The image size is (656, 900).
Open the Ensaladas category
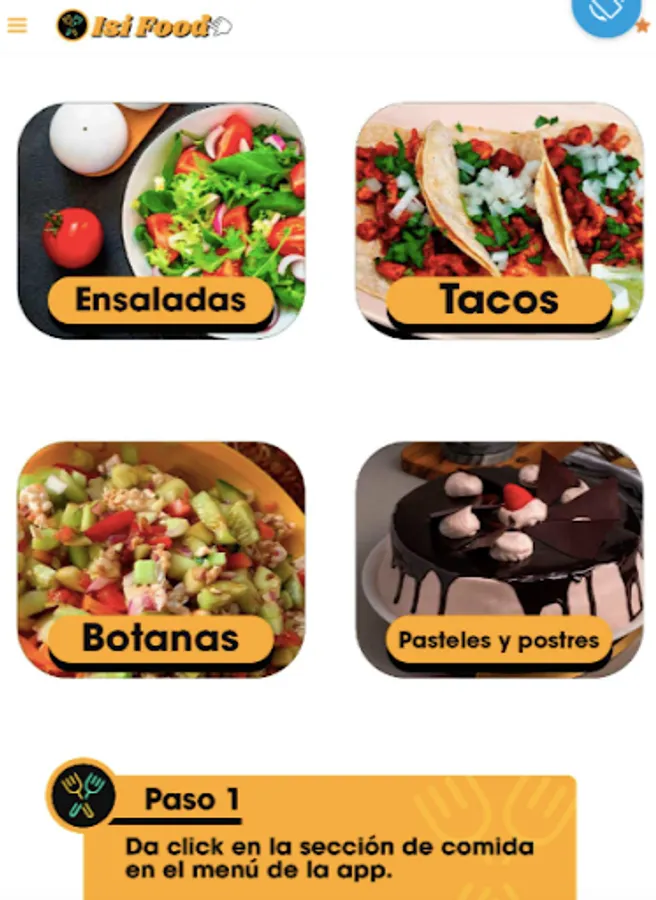[x=161, y=221]
